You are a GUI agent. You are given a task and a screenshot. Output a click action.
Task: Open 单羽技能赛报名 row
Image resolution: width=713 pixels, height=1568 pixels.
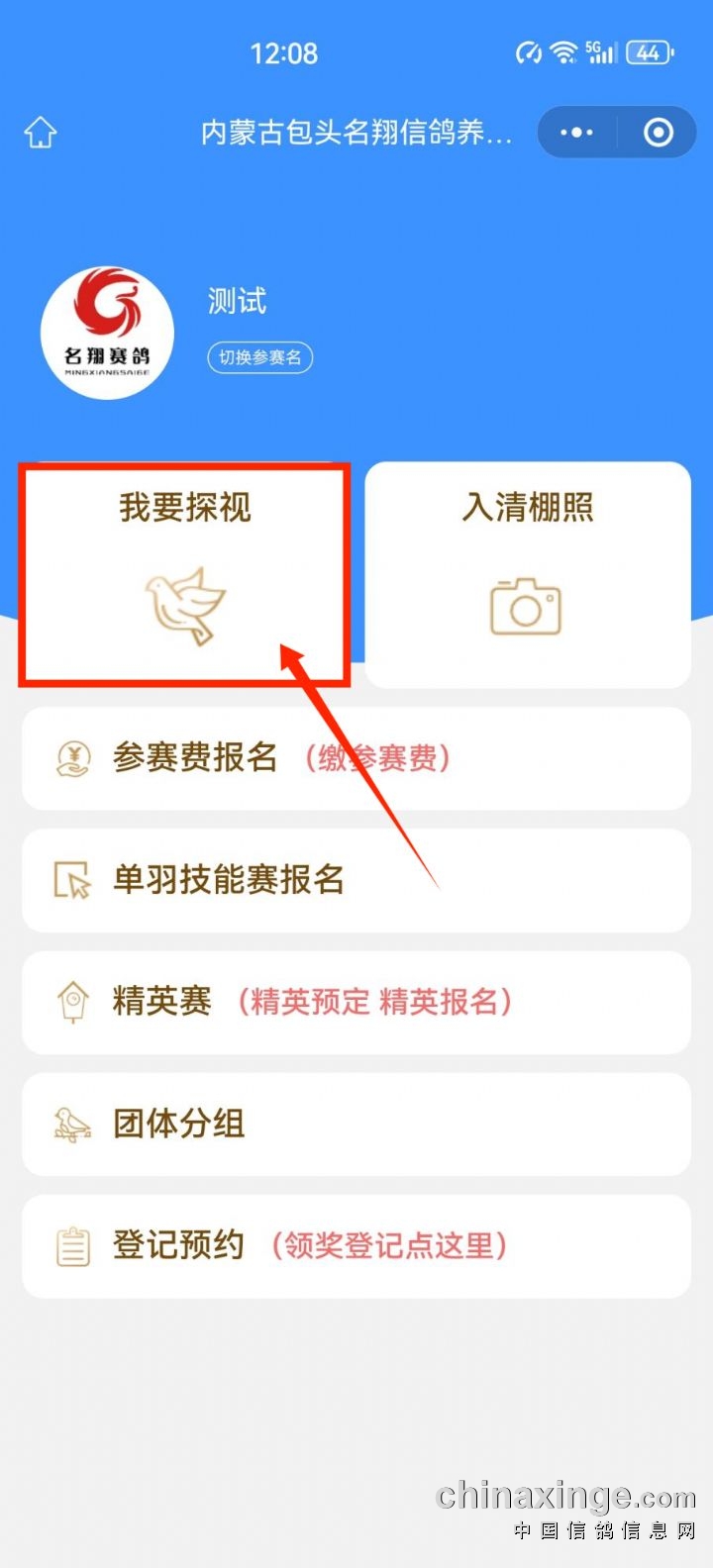click(x=356, y=880)
